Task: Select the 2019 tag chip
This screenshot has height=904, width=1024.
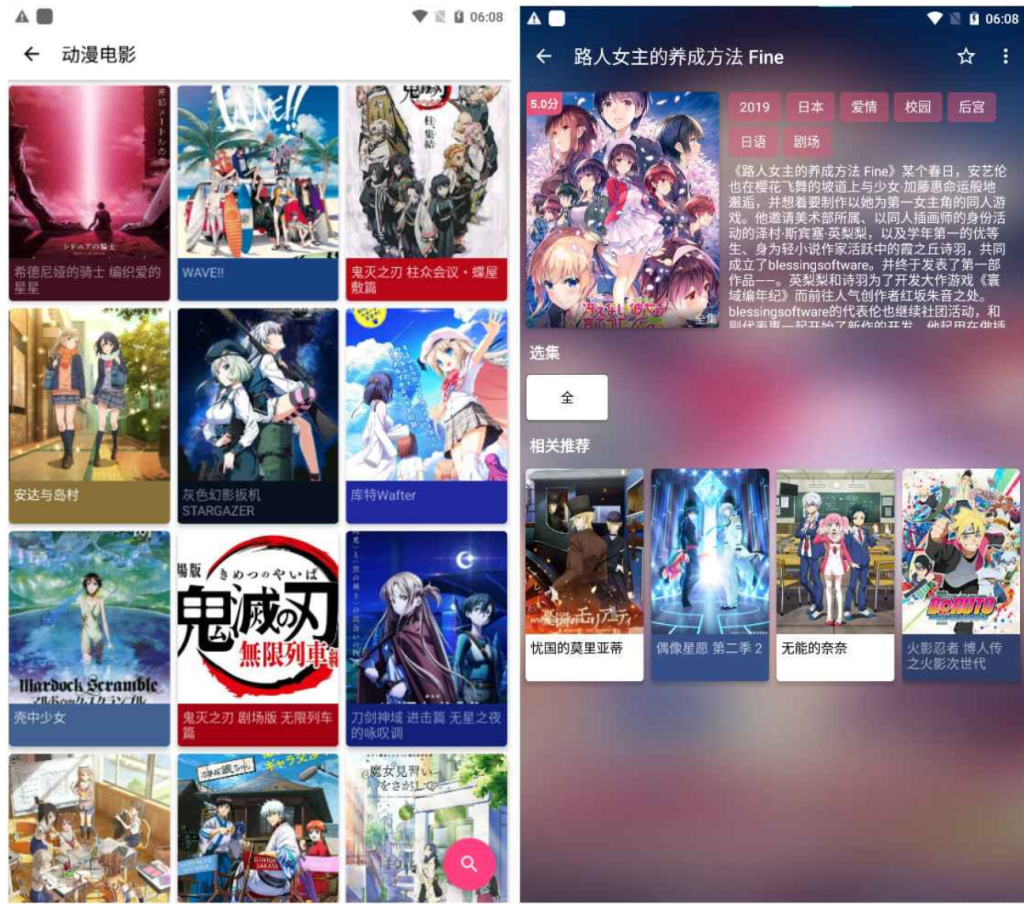Action: [755, 107]
